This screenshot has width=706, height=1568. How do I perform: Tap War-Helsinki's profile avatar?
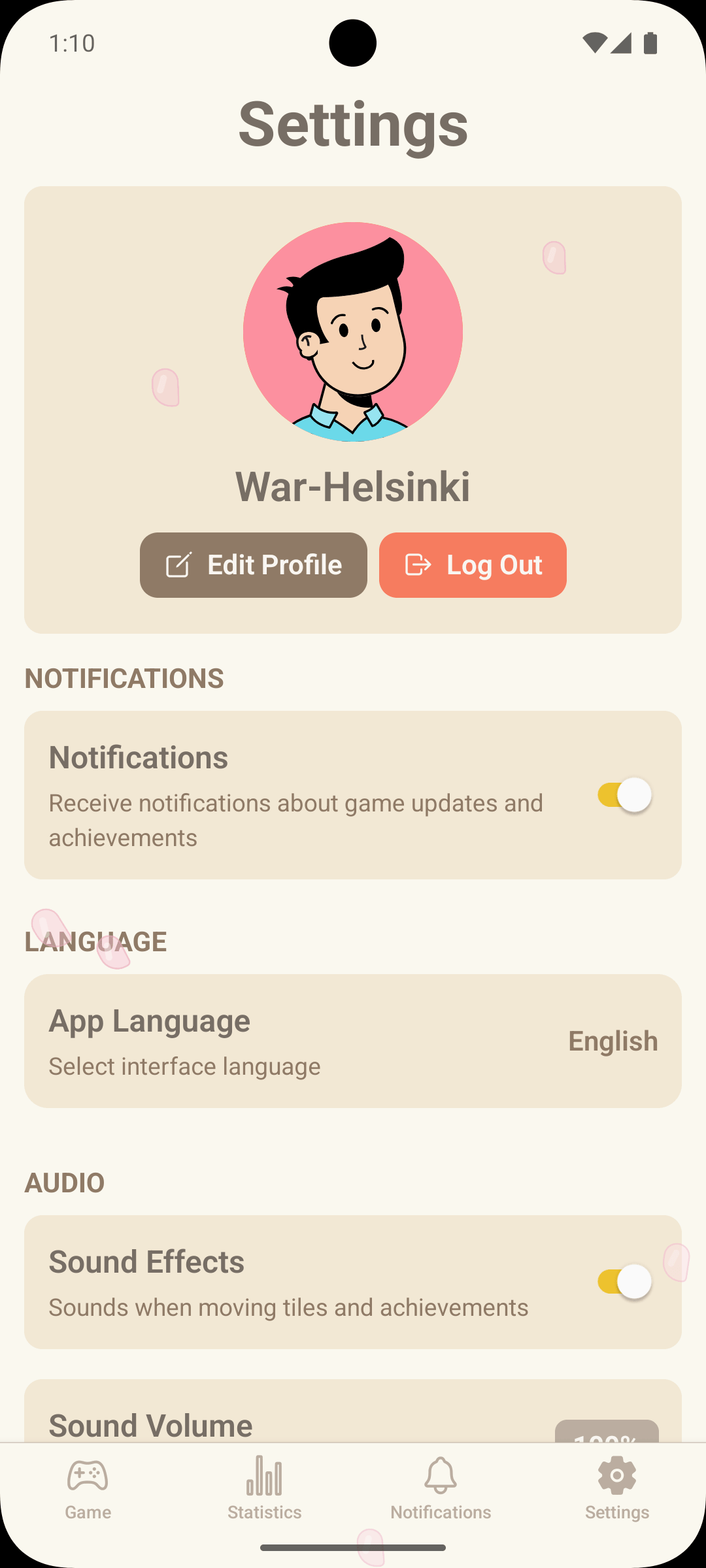click(353, 333)
